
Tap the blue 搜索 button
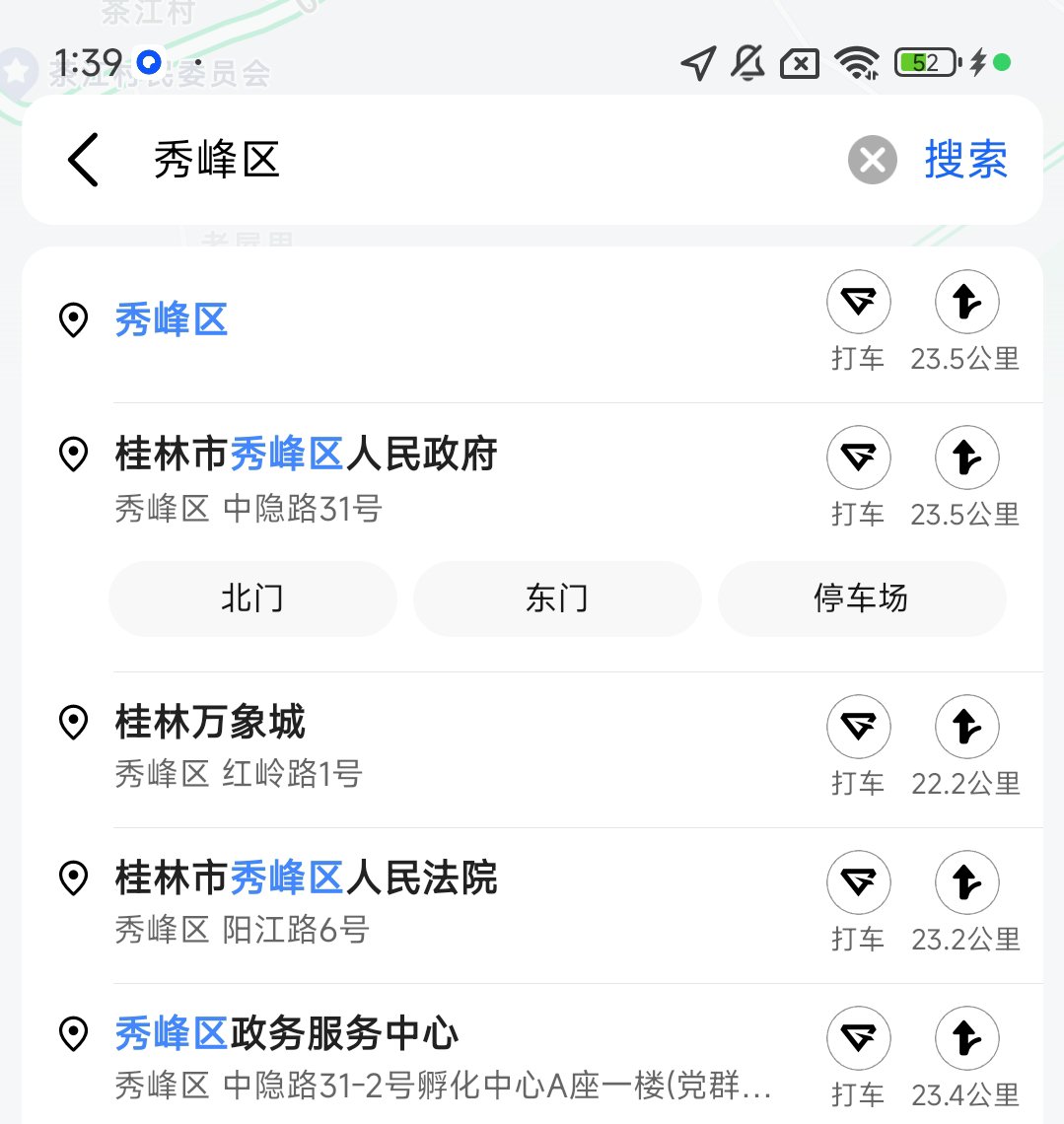point(965,160)
